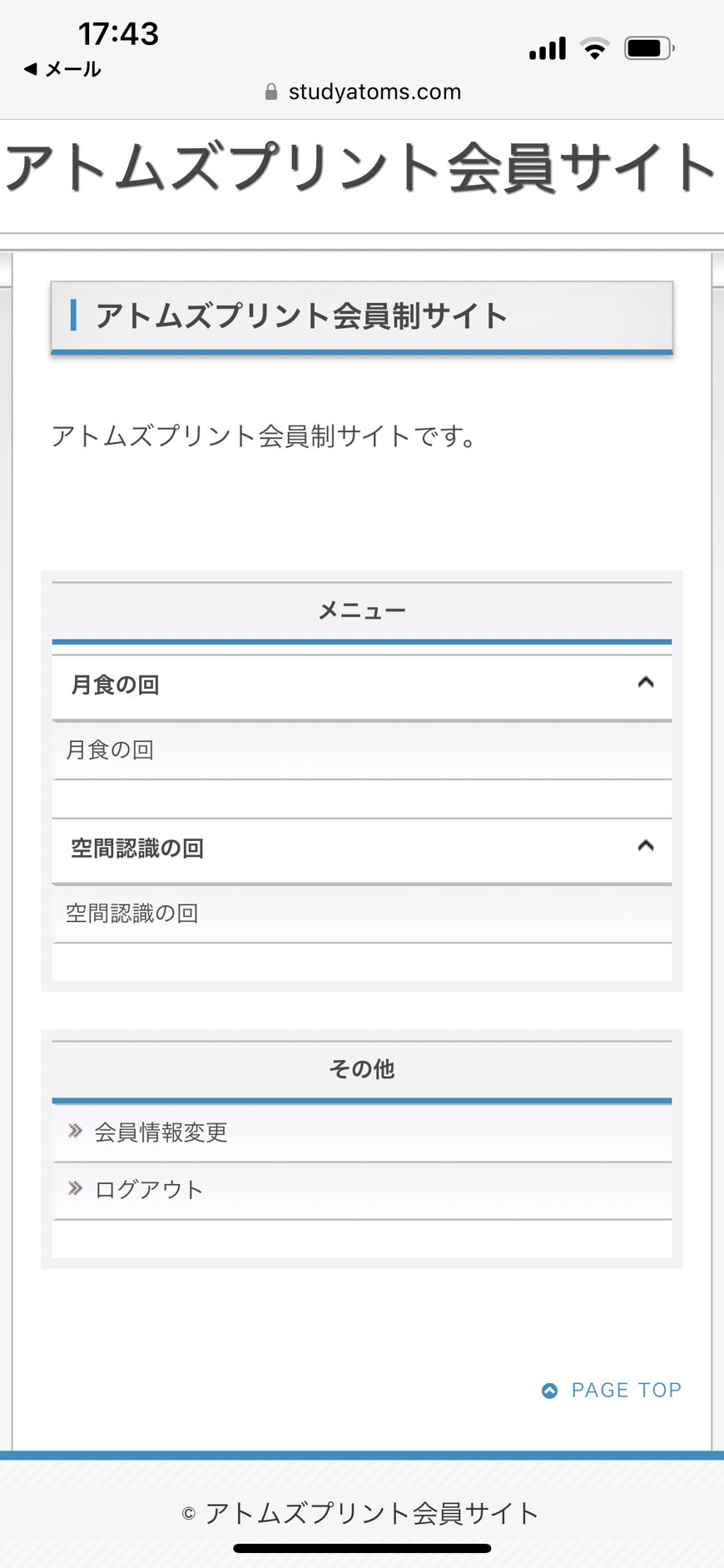Open the アトムズプリント会員サイト header title
This screenshot has height=1568, width=724.
(x=360, y=168)
